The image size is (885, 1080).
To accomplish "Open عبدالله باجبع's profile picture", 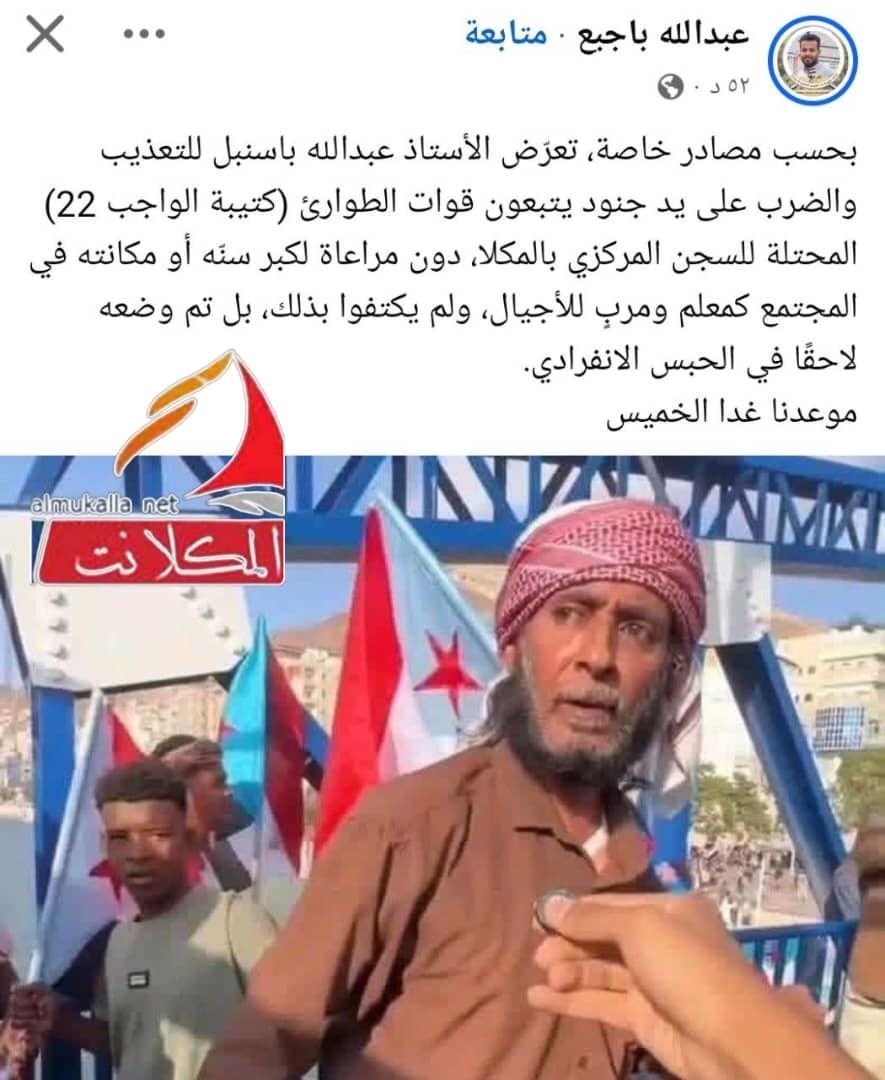I will [812, 59].
